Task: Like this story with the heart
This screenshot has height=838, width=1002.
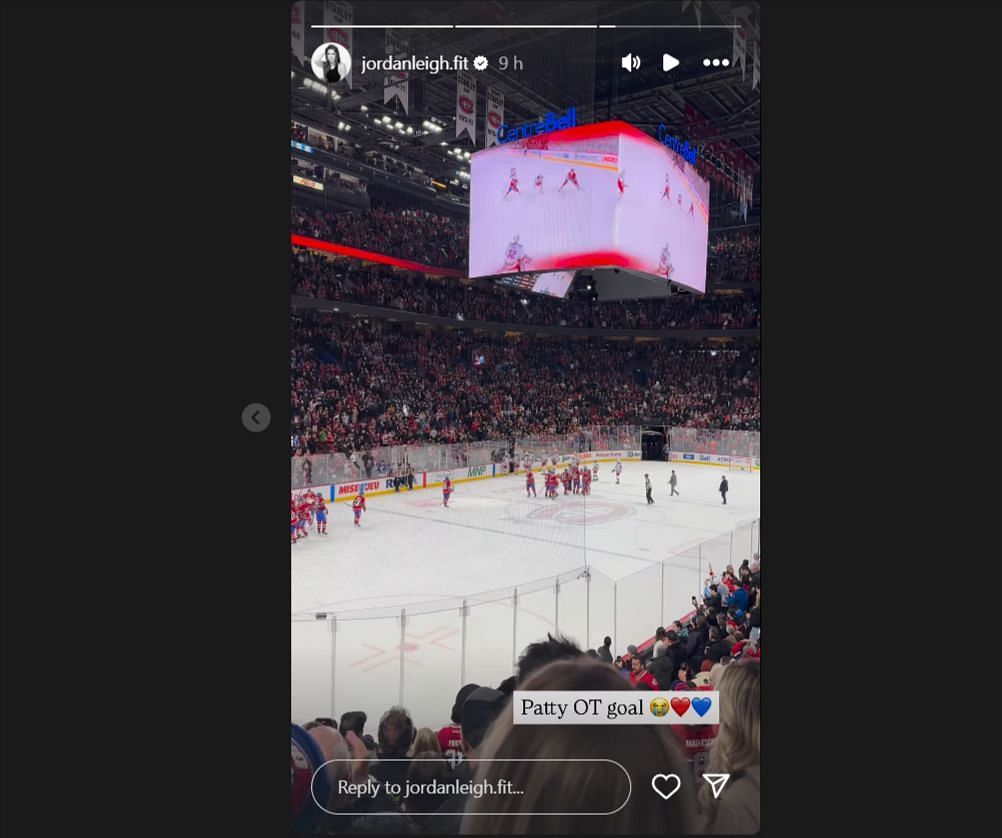Action: 666,787
